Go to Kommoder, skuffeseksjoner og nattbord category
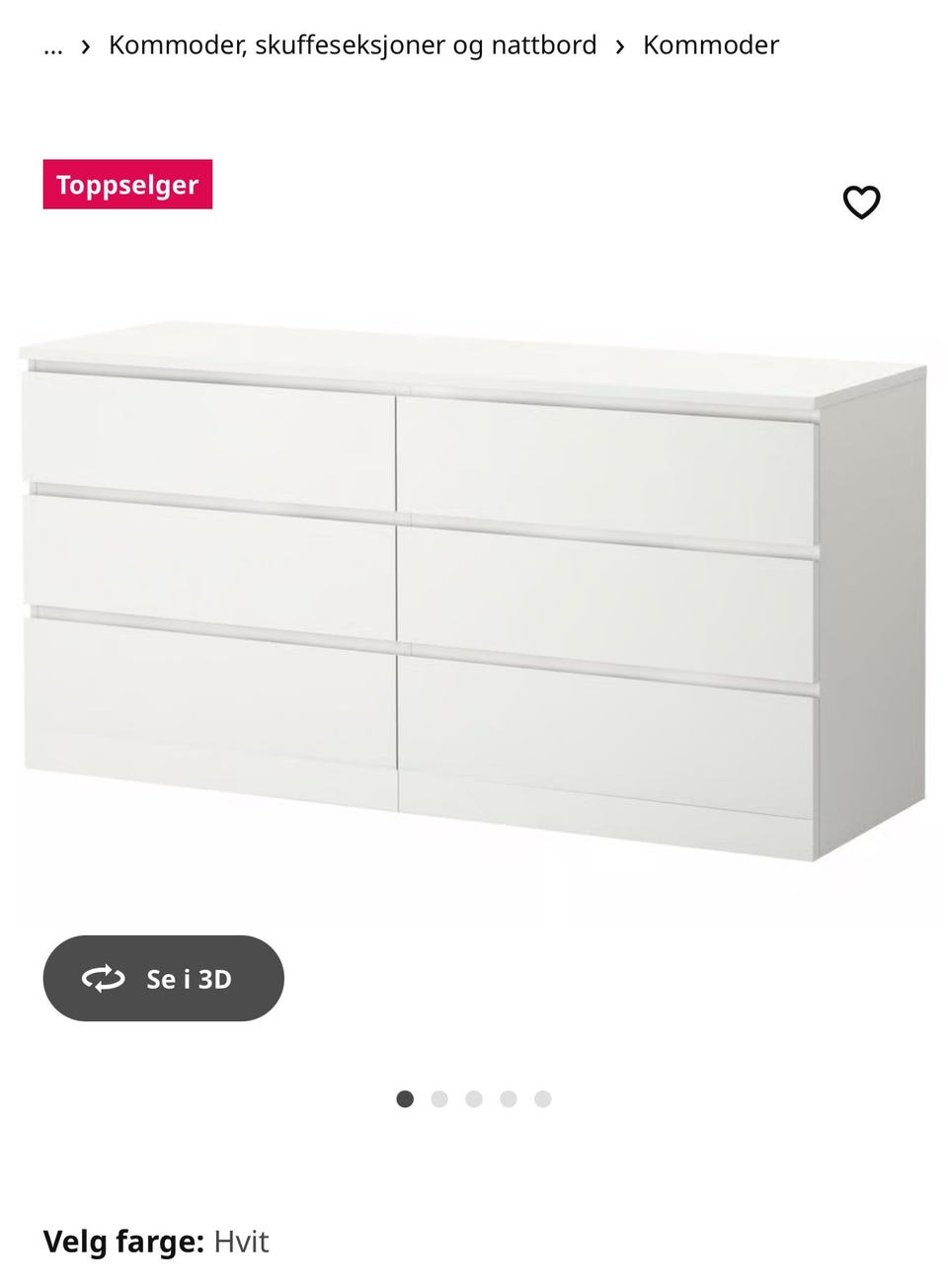Viewport: 948px width, 1288px height. (353, 45)
